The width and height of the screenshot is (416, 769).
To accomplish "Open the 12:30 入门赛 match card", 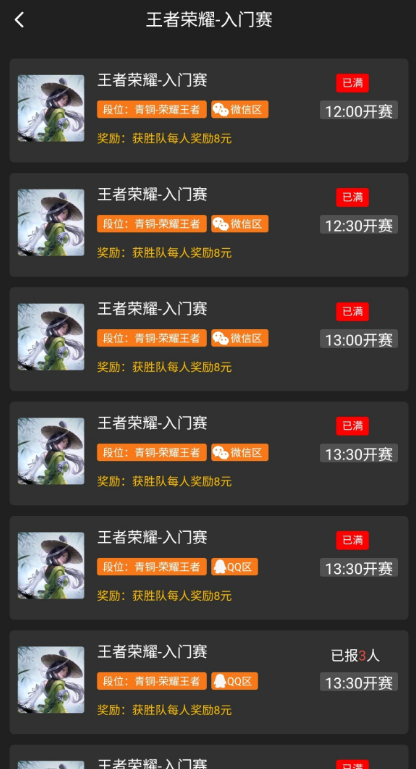I will 209,225.
